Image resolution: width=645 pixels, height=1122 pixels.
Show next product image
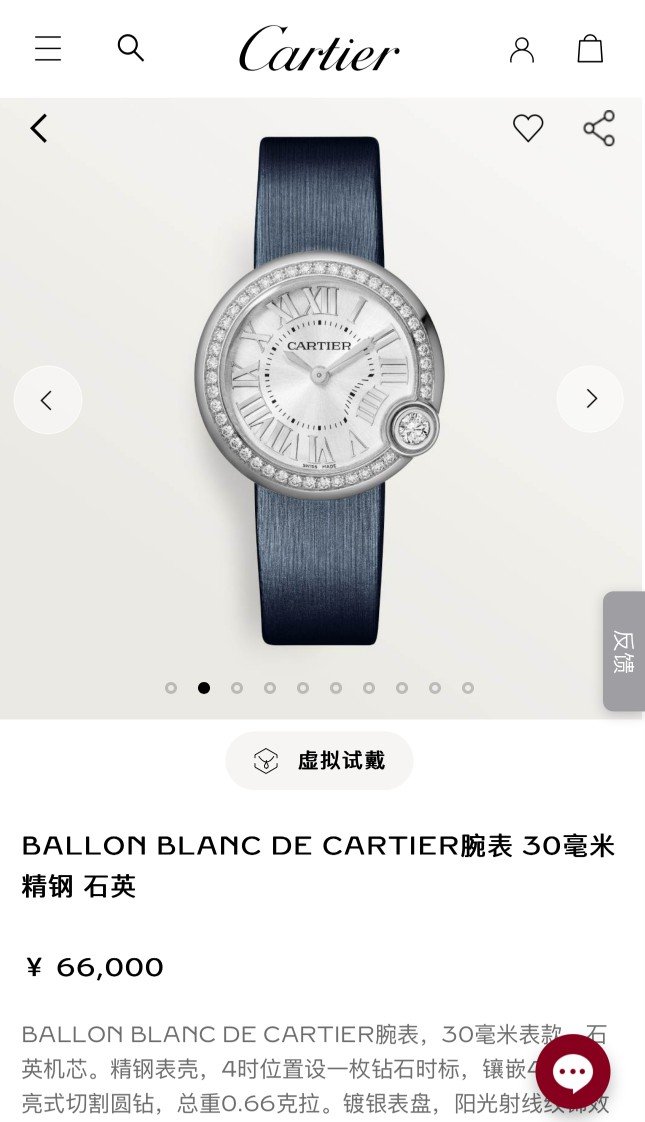590,399
